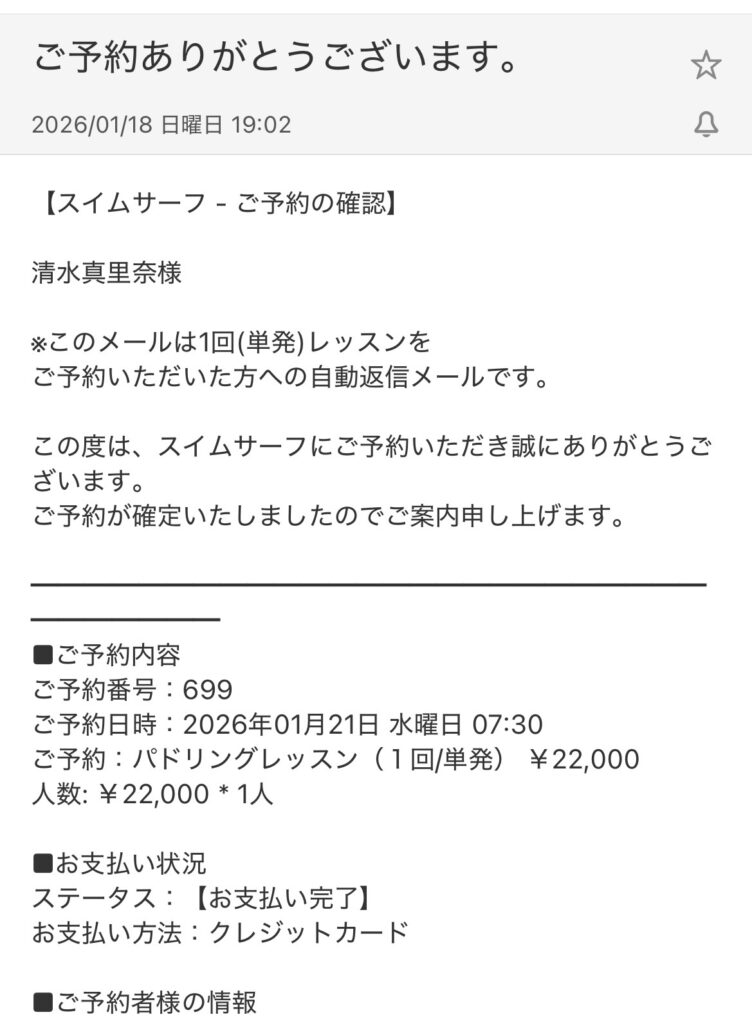Viewport: 752px width, 1024px height.
Task: Tap the notification bell for this email
Action: pyautogui.click(x=706, y=125)
